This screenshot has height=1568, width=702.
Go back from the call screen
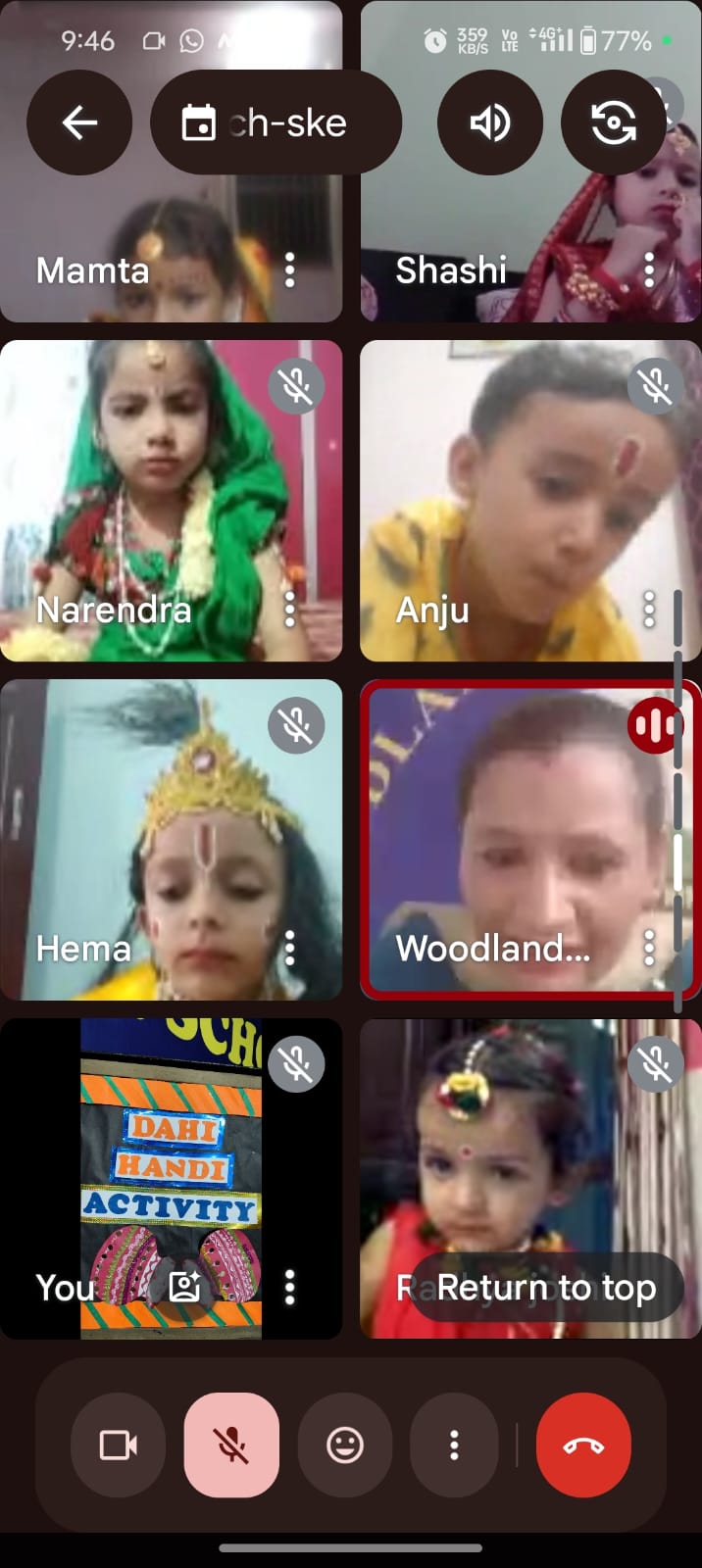(x=79, y=122)
